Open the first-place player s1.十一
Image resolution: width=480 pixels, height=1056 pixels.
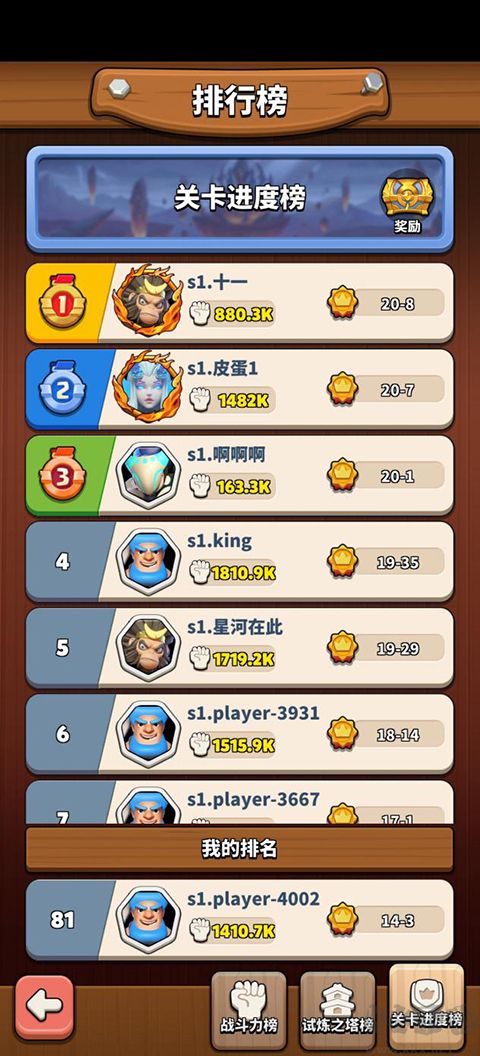coord(240,303)
